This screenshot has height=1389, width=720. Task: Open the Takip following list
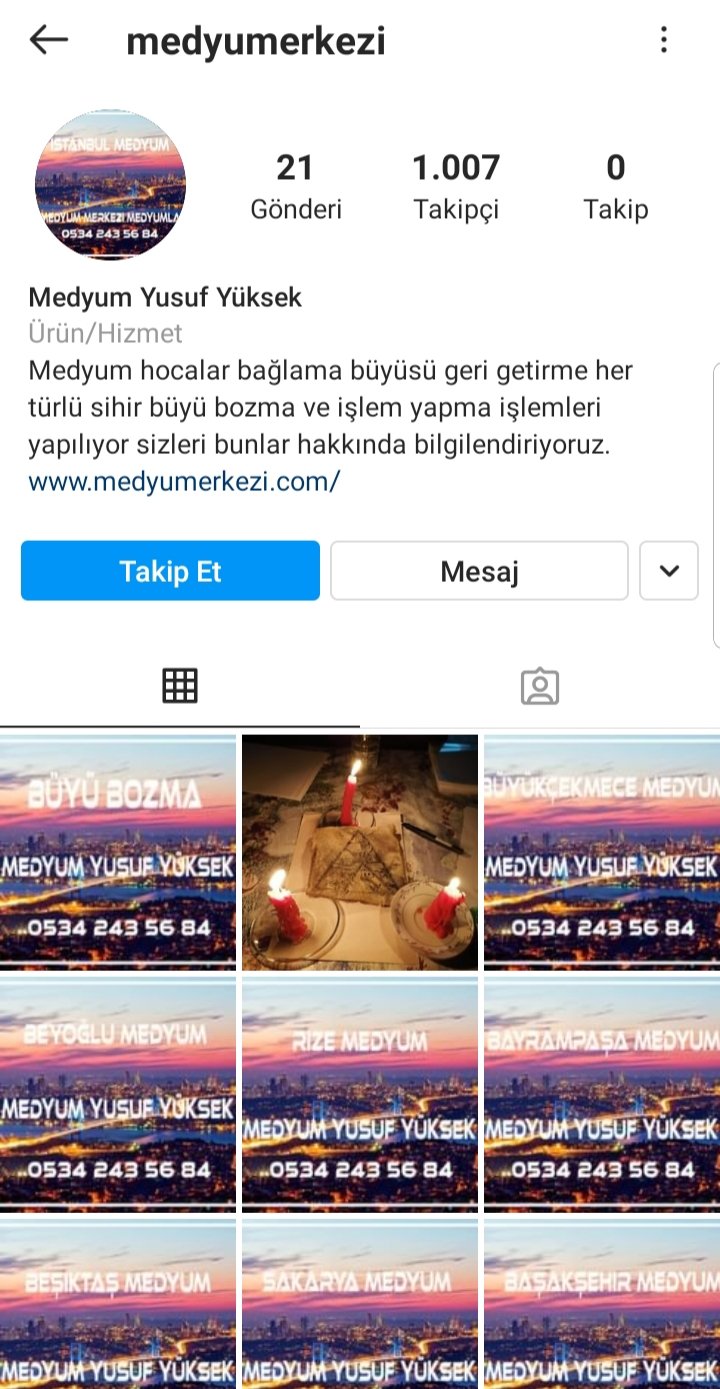(616, 186)
